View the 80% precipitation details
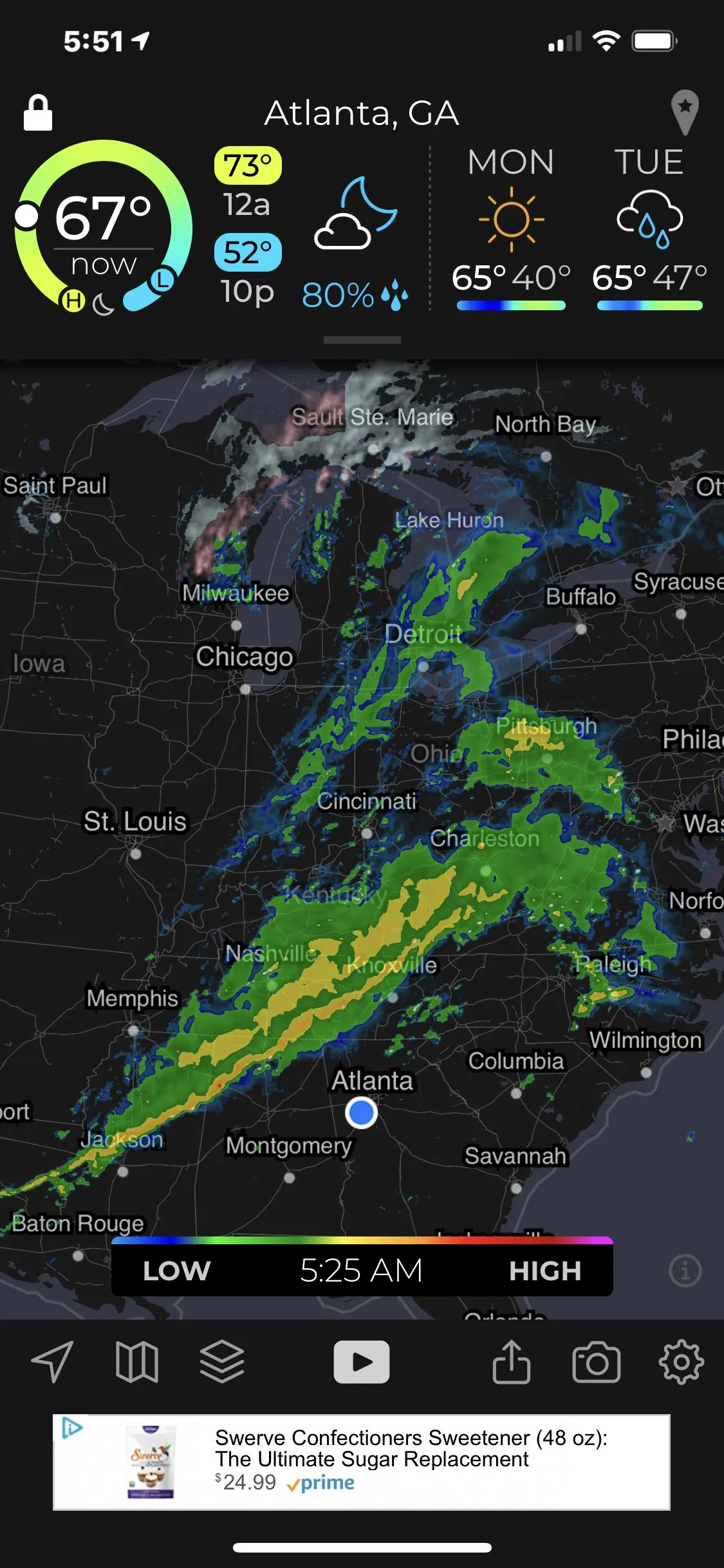This screenshot has width=724, height=1568. pyautogui.click(x=354, y=295)
